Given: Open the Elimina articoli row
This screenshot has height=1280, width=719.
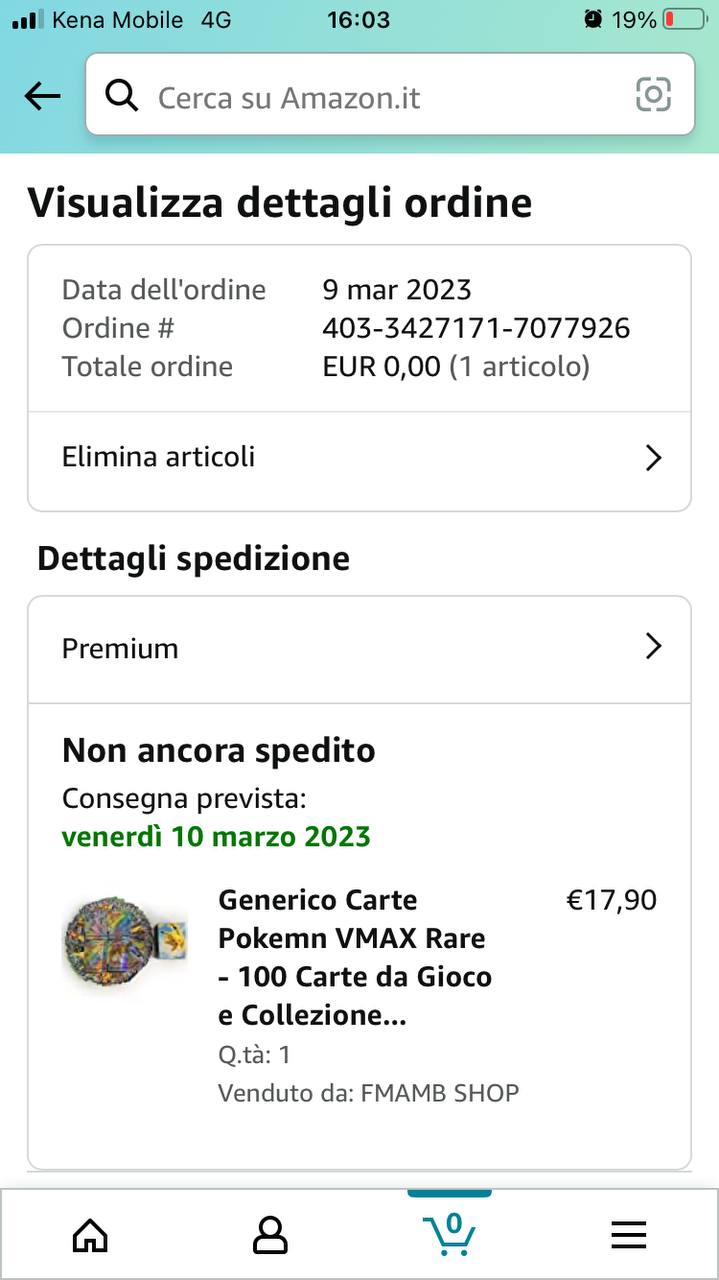Looking at the screenshot, I should coord(359,458).
